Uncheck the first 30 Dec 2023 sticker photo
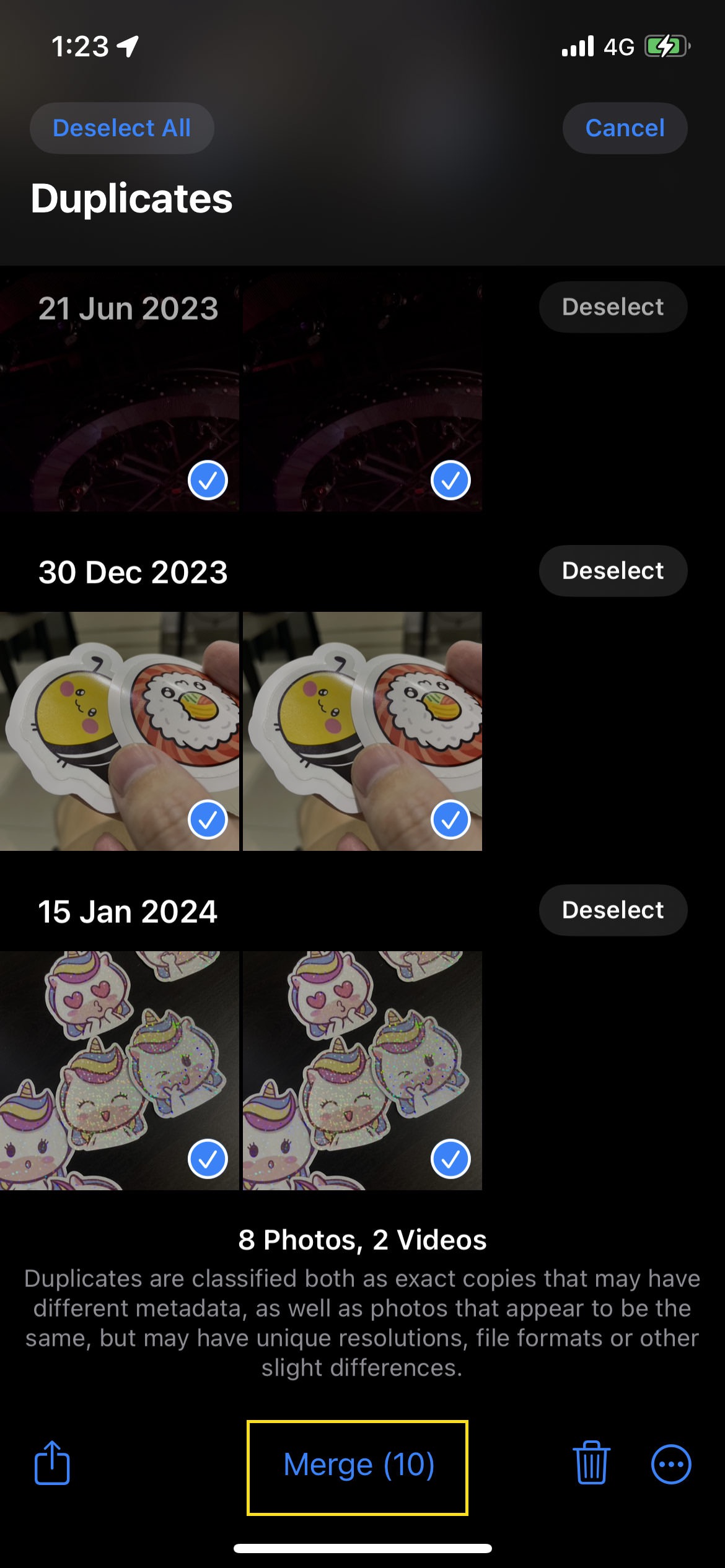Screen dimensions: 725x1568 [208, 819]
